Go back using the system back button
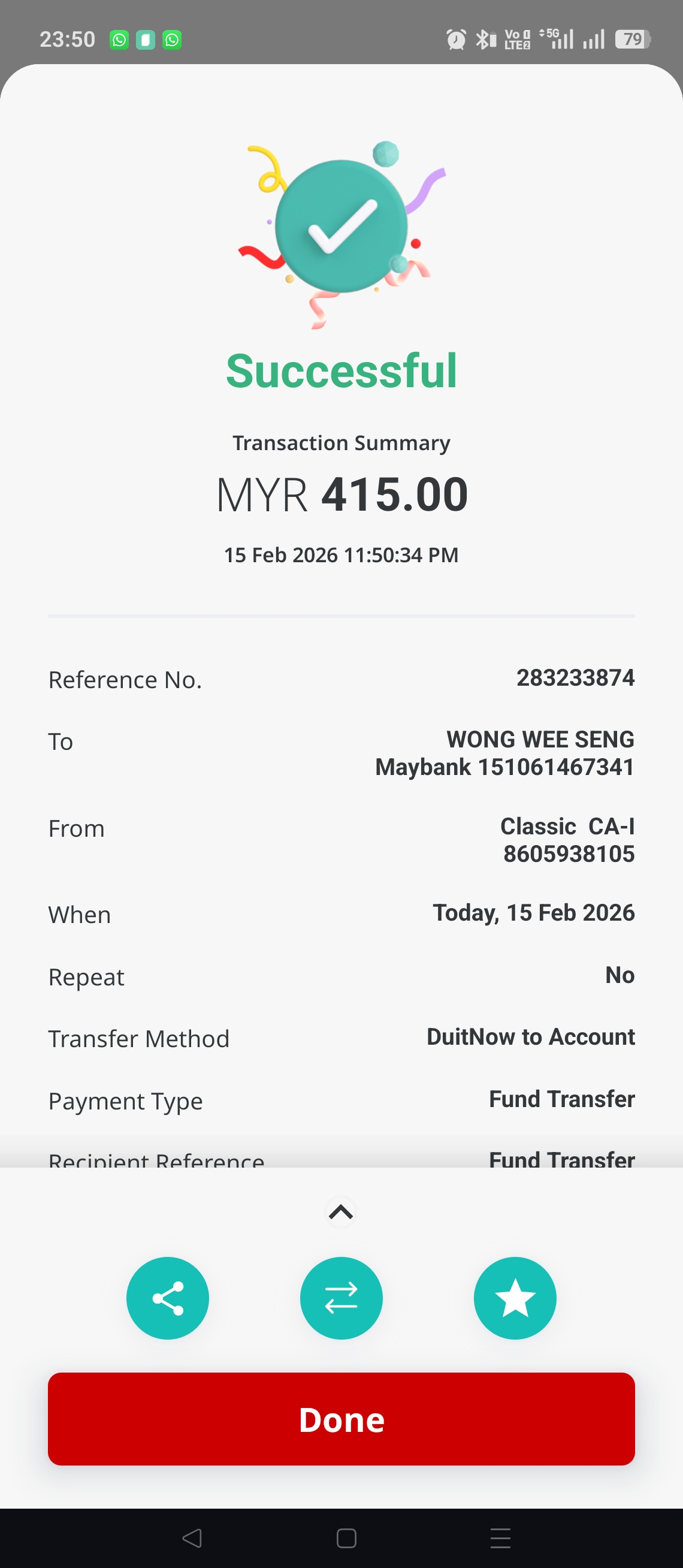 tap(192, 1538)
